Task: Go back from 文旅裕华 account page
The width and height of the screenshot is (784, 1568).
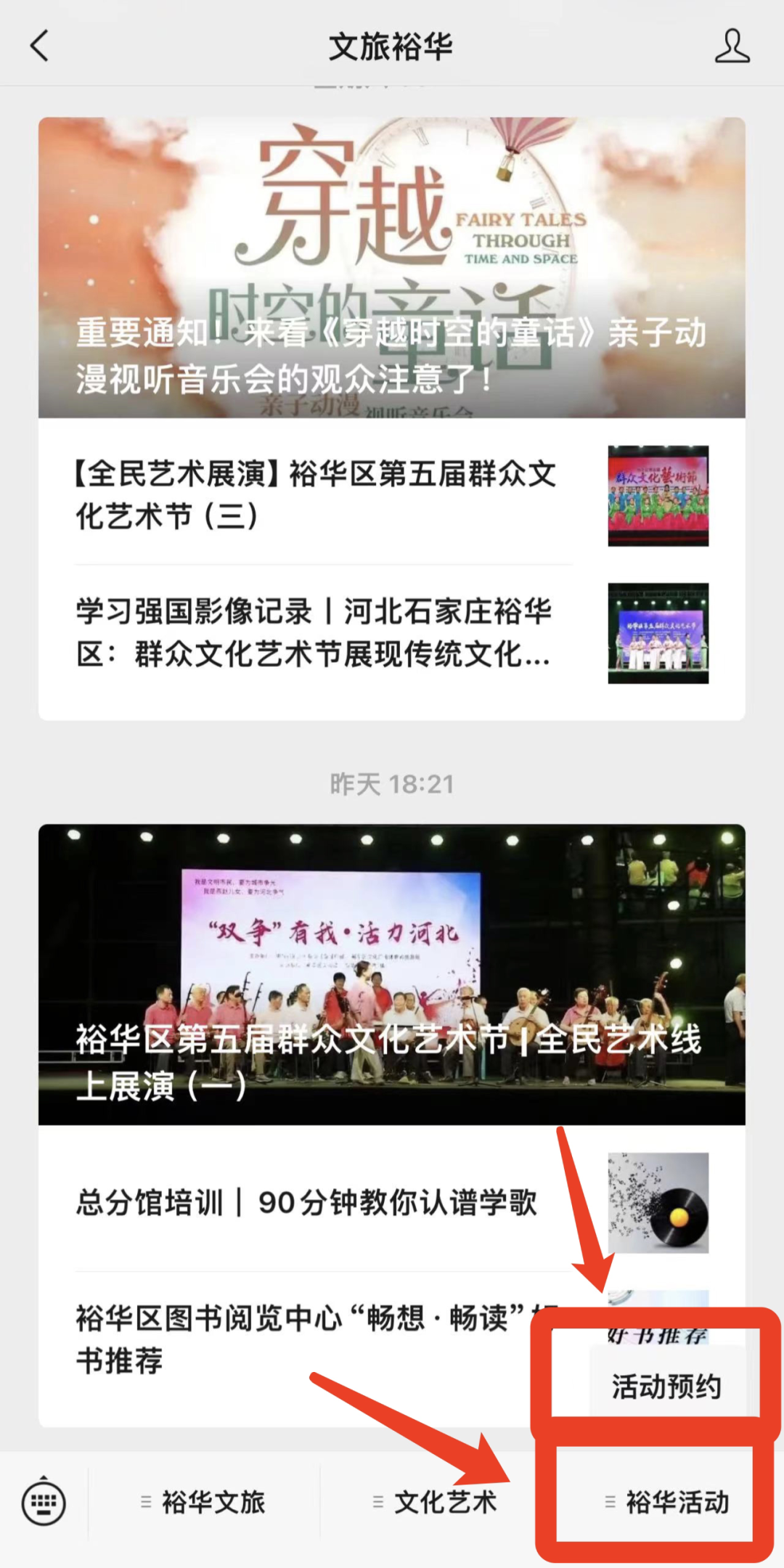Action: tap(40, 46)
